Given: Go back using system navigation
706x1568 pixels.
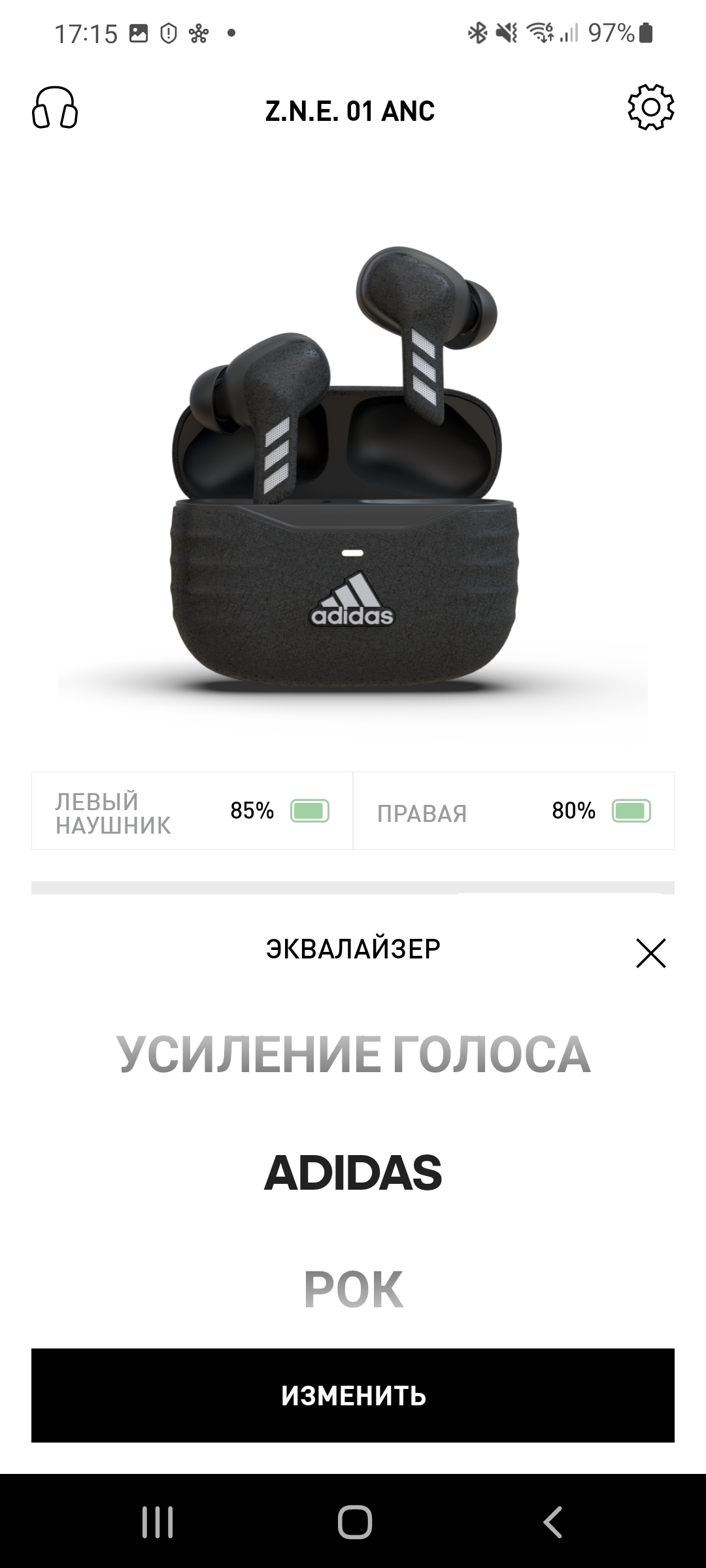Looking at the screenshot, I should tap(552, 1522).
